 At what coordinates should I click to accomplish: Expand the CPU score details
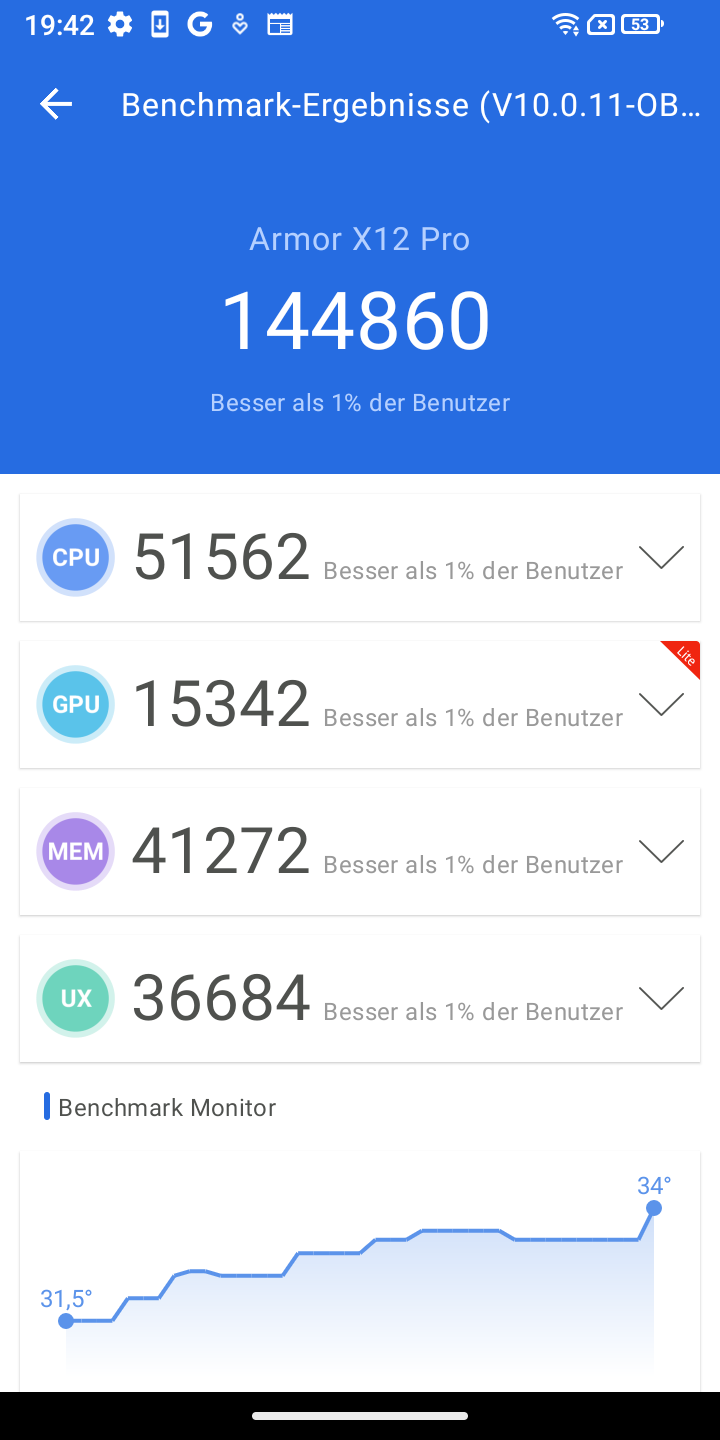point(661,557)
